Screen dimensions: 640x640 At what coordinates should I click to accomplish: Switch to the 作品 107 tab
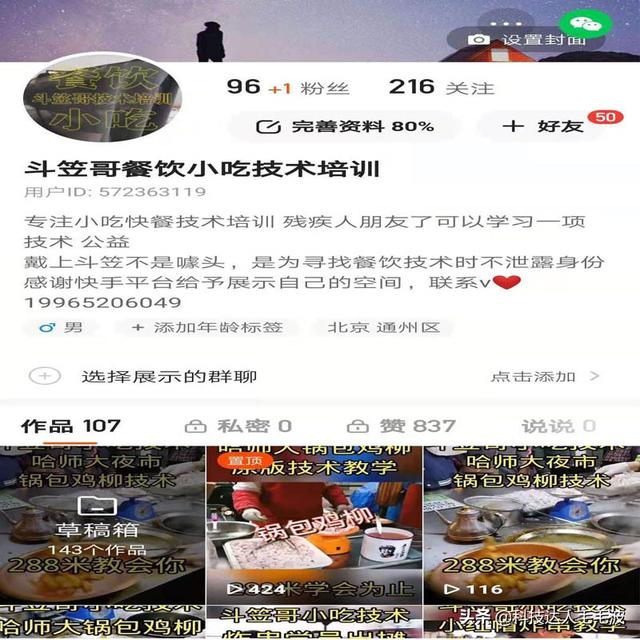[71, 426]
